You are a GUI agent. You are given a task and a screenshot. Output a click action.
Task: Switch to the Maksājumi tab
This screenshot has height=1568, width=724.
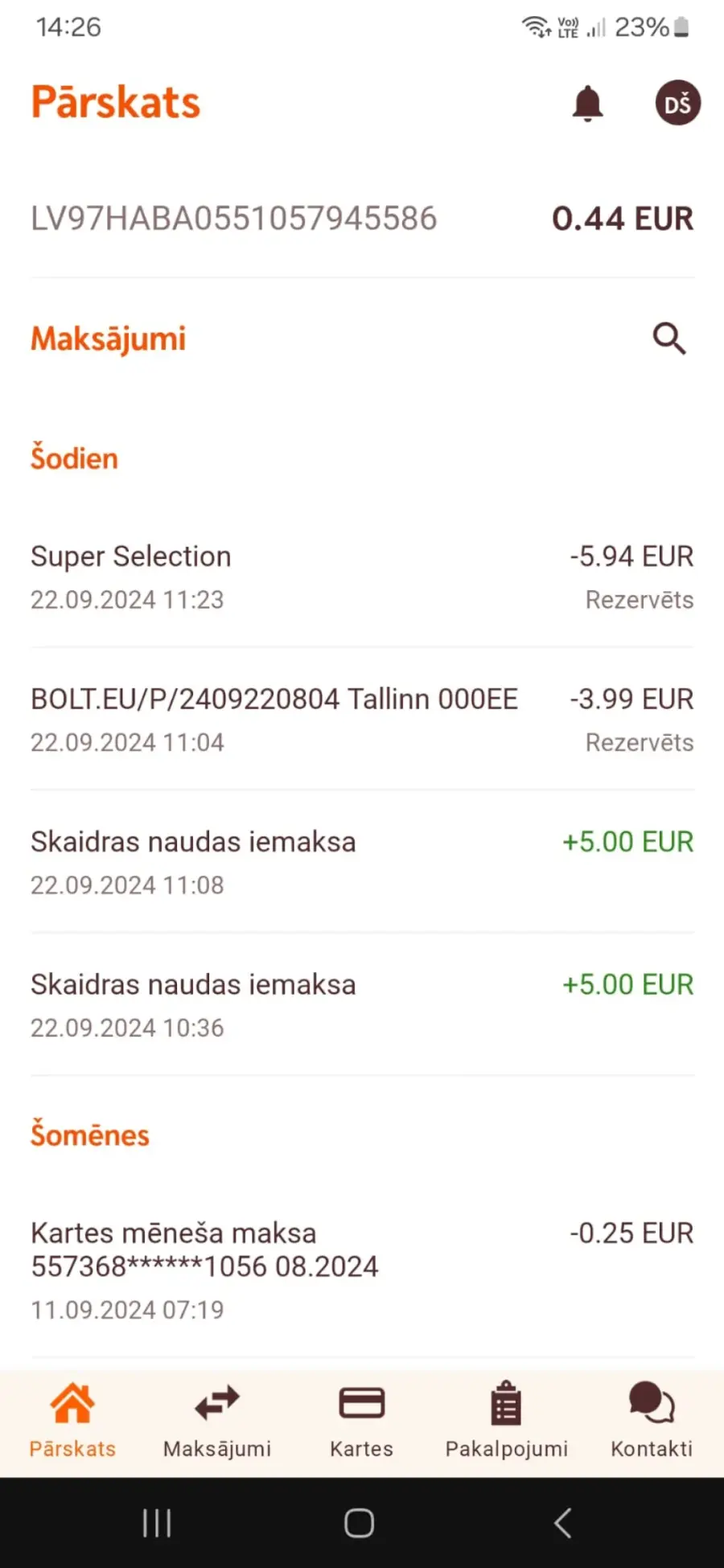(x=217, y=1422)
